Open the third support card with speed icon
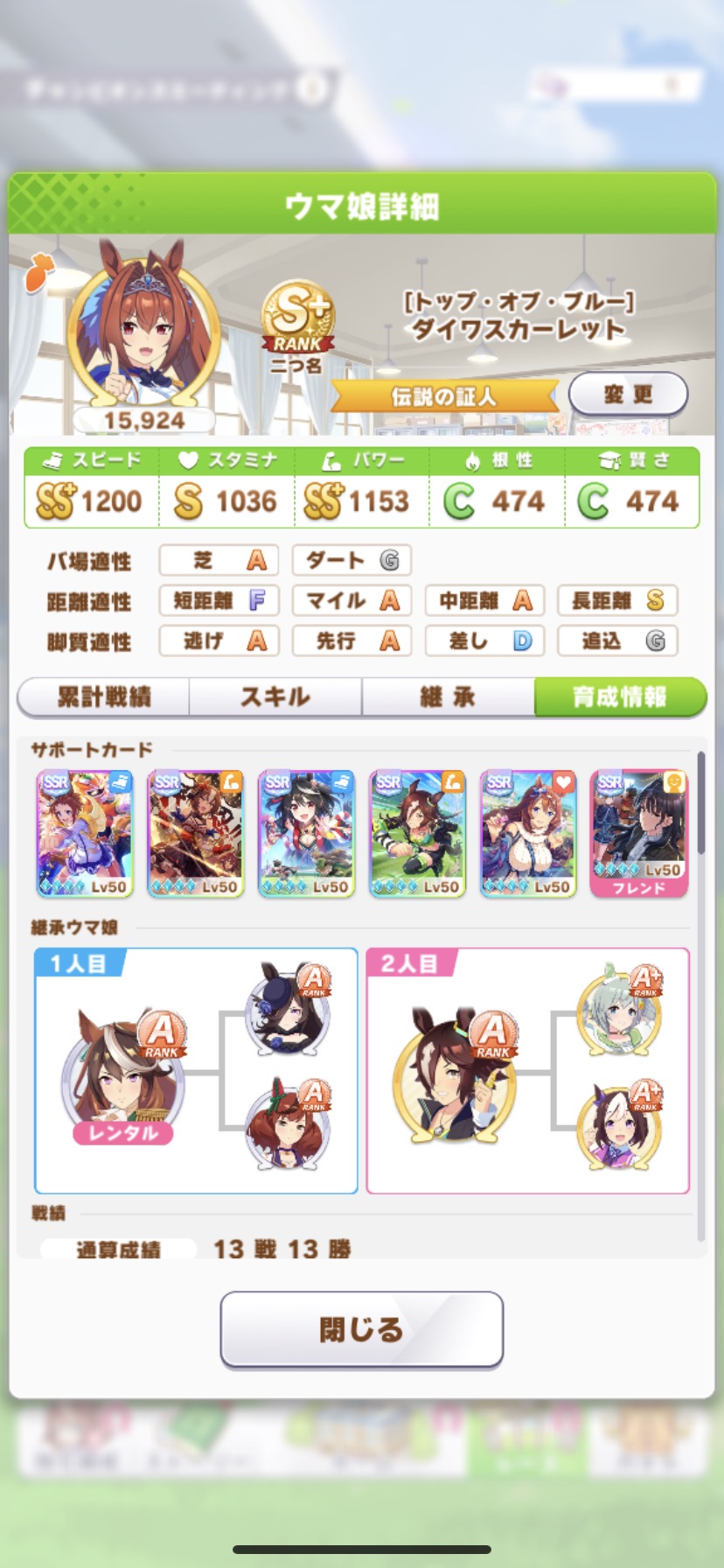The height and width of the screenshot is (1568, 724). pos(306,833)
